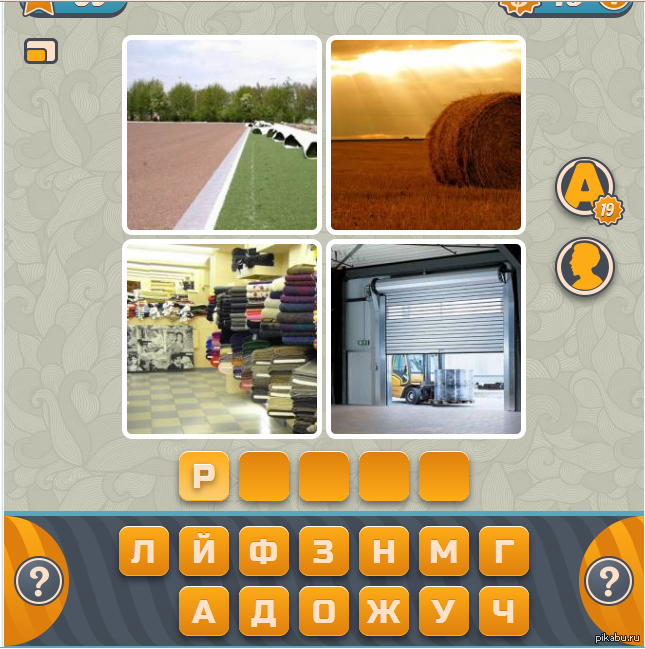
Task: Remove the letter Р from the answer
Action: 204,476
